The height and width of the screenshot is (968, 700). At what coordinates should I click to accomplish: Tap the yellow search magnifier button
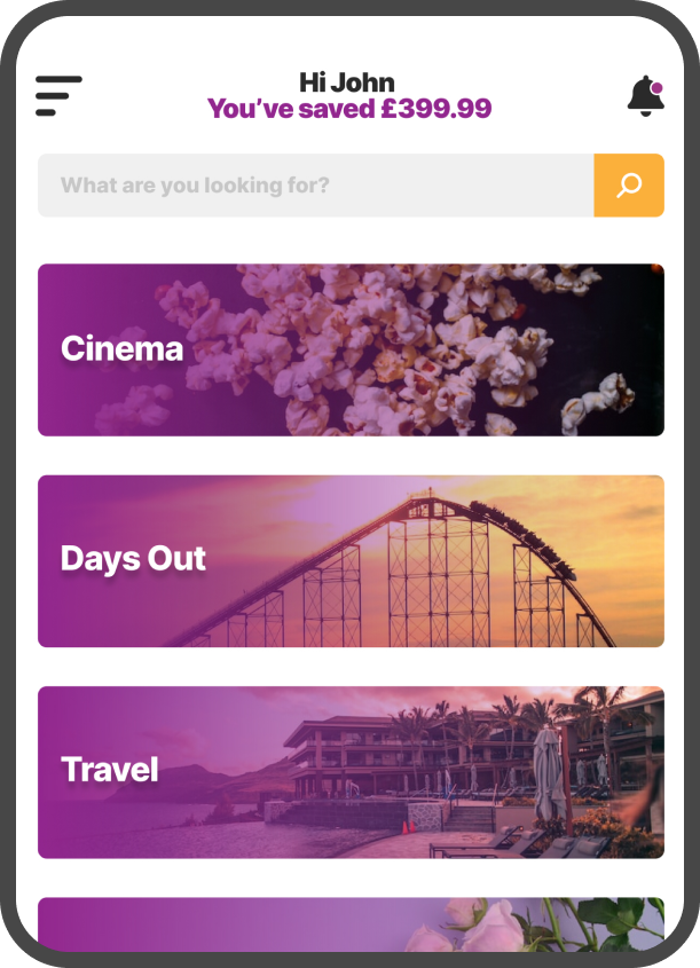(x=629, y=185)
